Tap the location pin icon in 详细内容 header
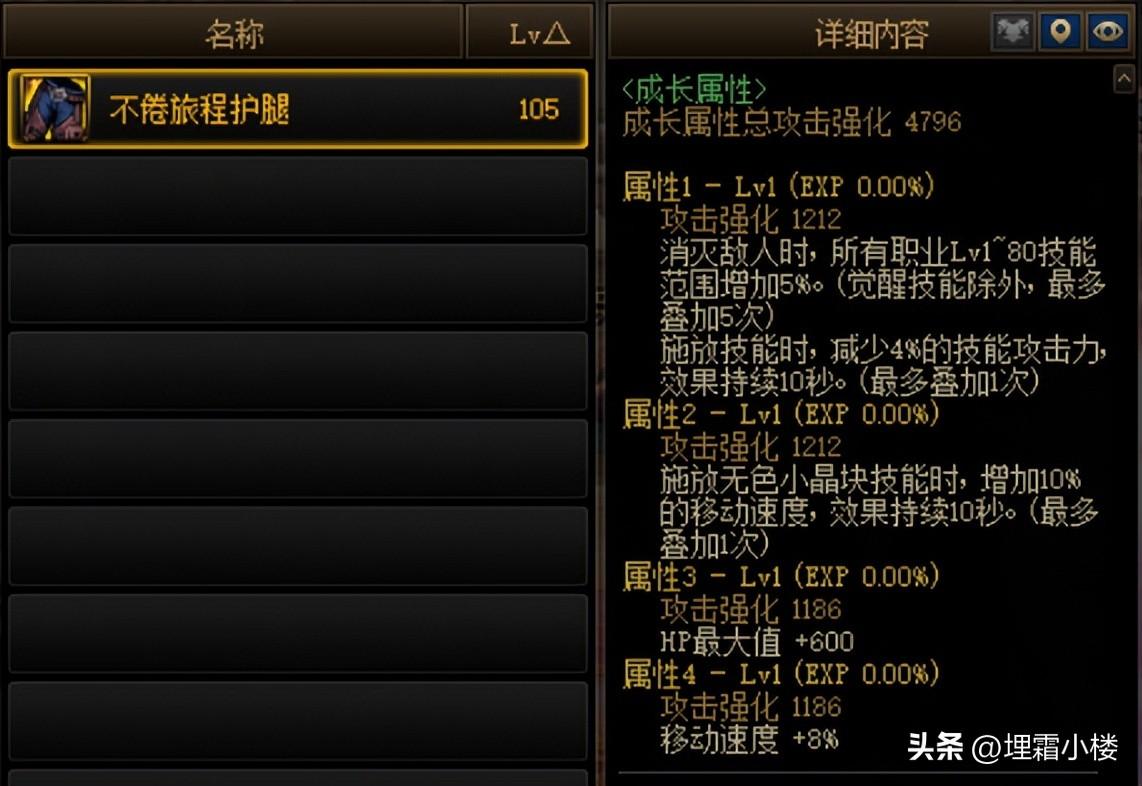The width and height of the screenshot is (1142, 786). tap(1060, 32)
